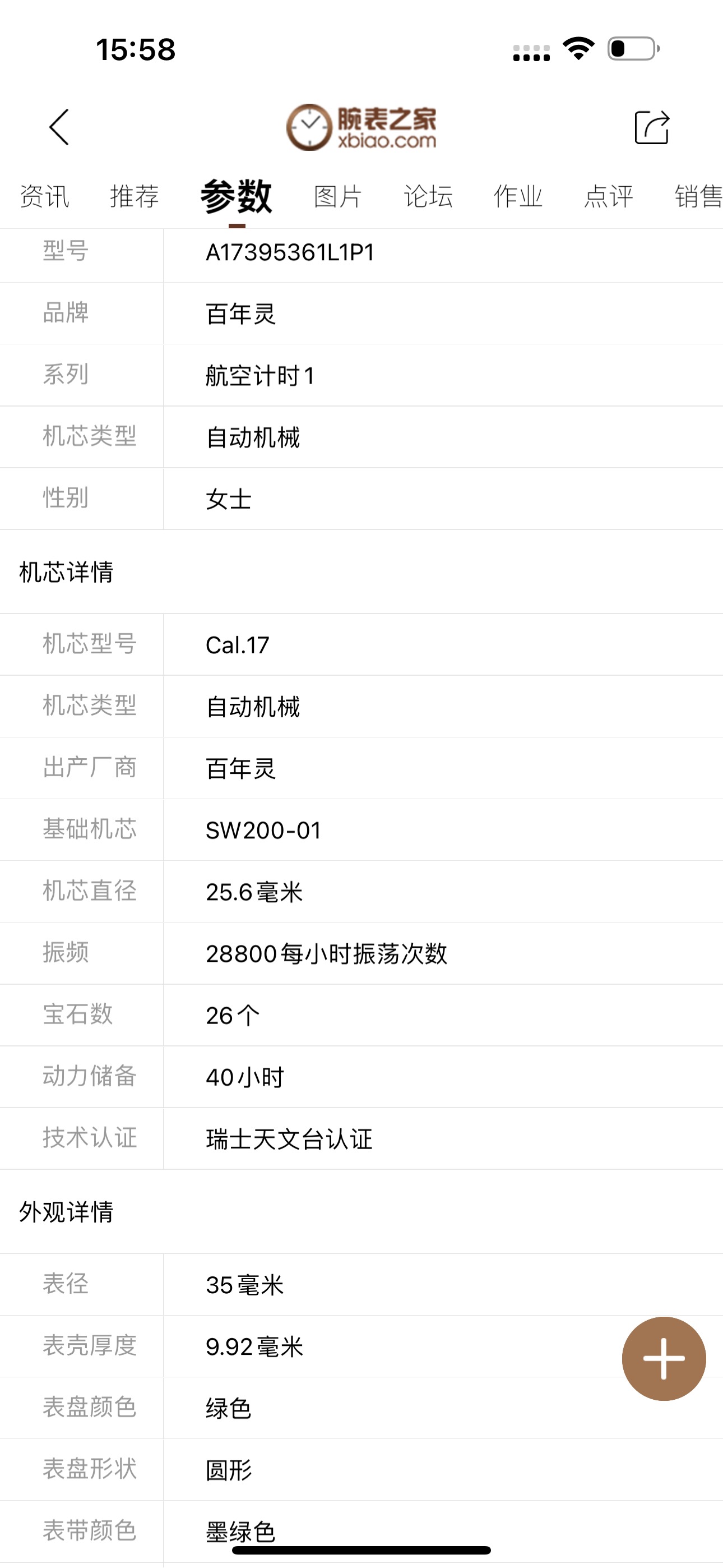This screenshot has height=1568, width=723.
Task: Switch to the 论坛 tab
Action: point(428,197)
